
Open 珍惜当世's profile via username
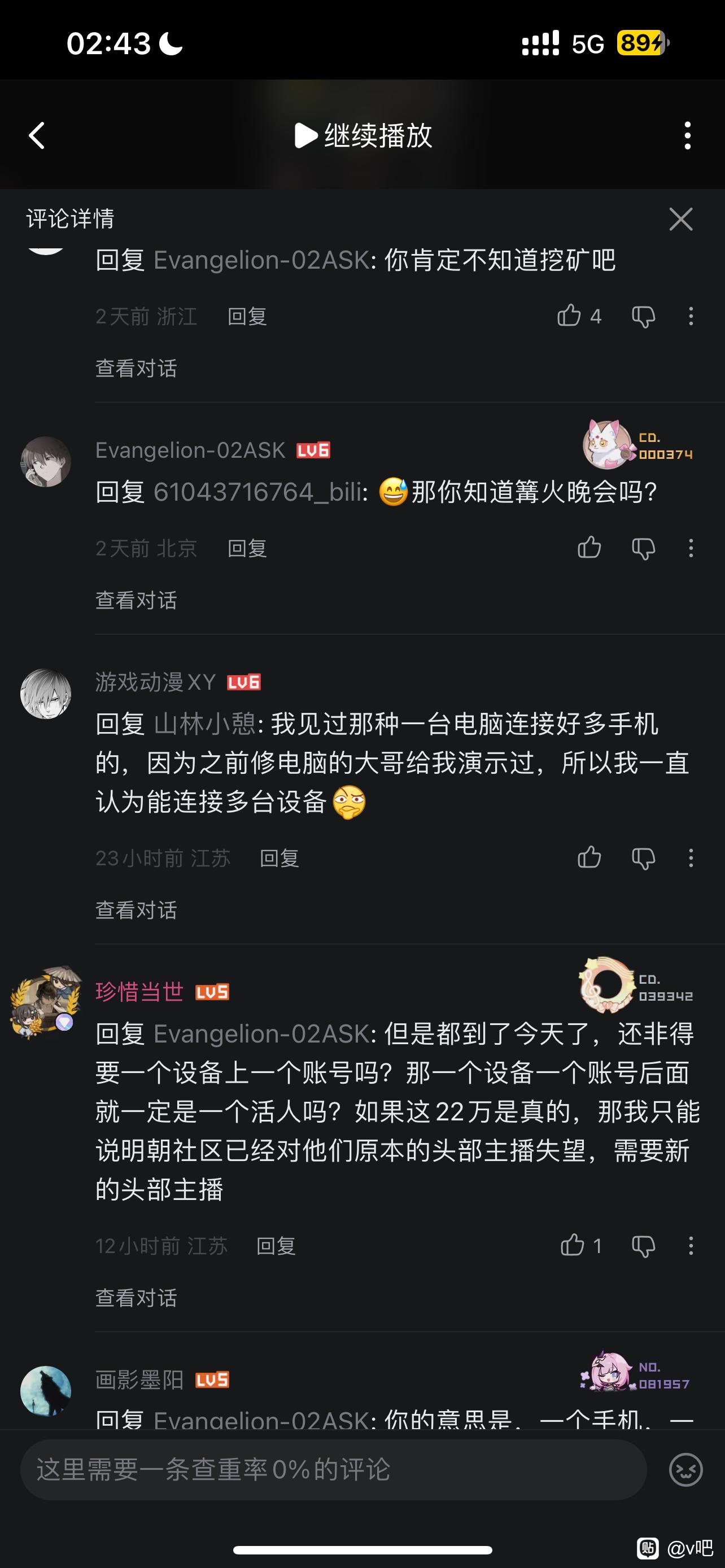[139, 992]
